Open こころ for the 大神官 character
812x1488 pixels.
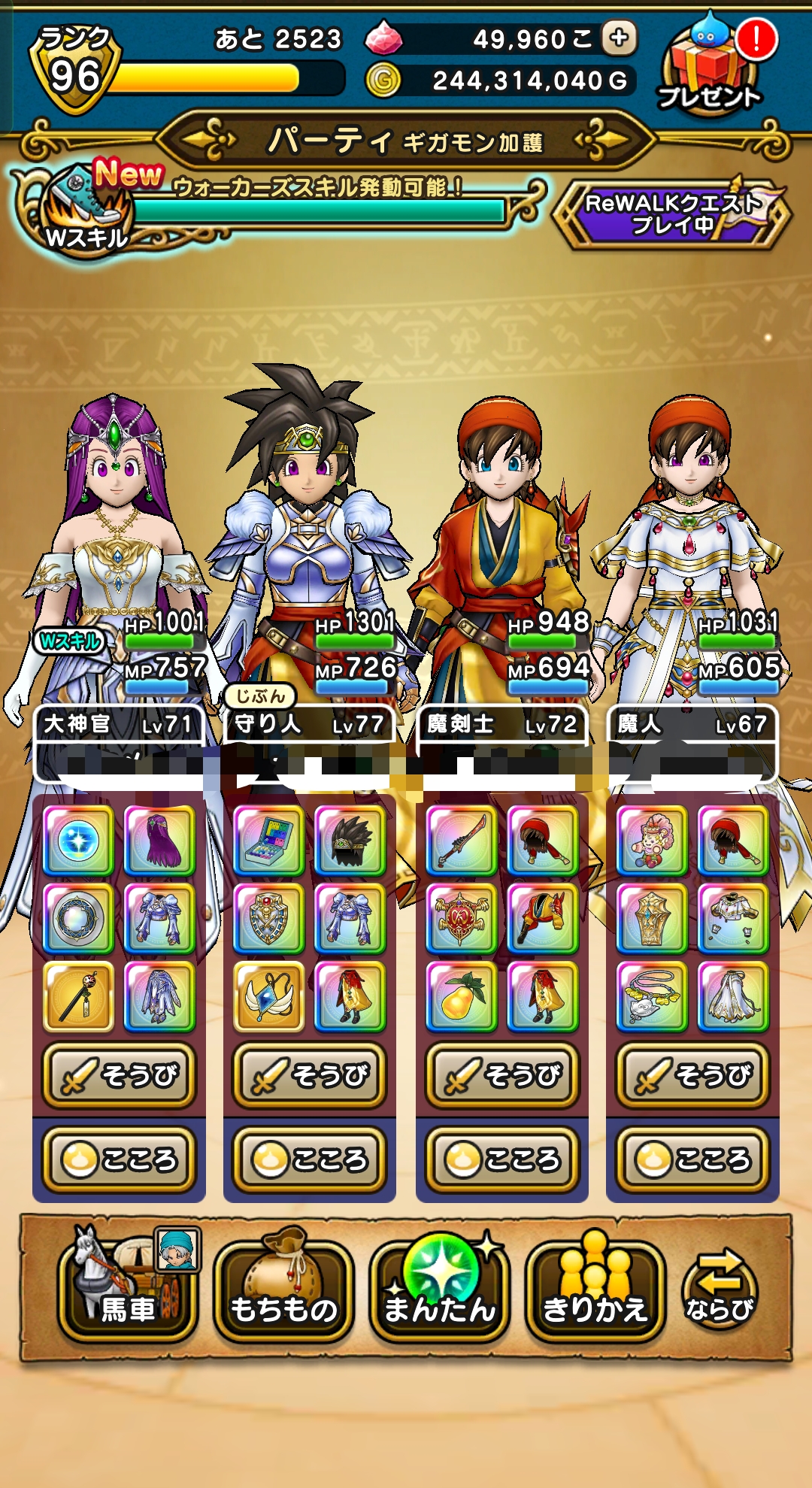pos(119,1159)
